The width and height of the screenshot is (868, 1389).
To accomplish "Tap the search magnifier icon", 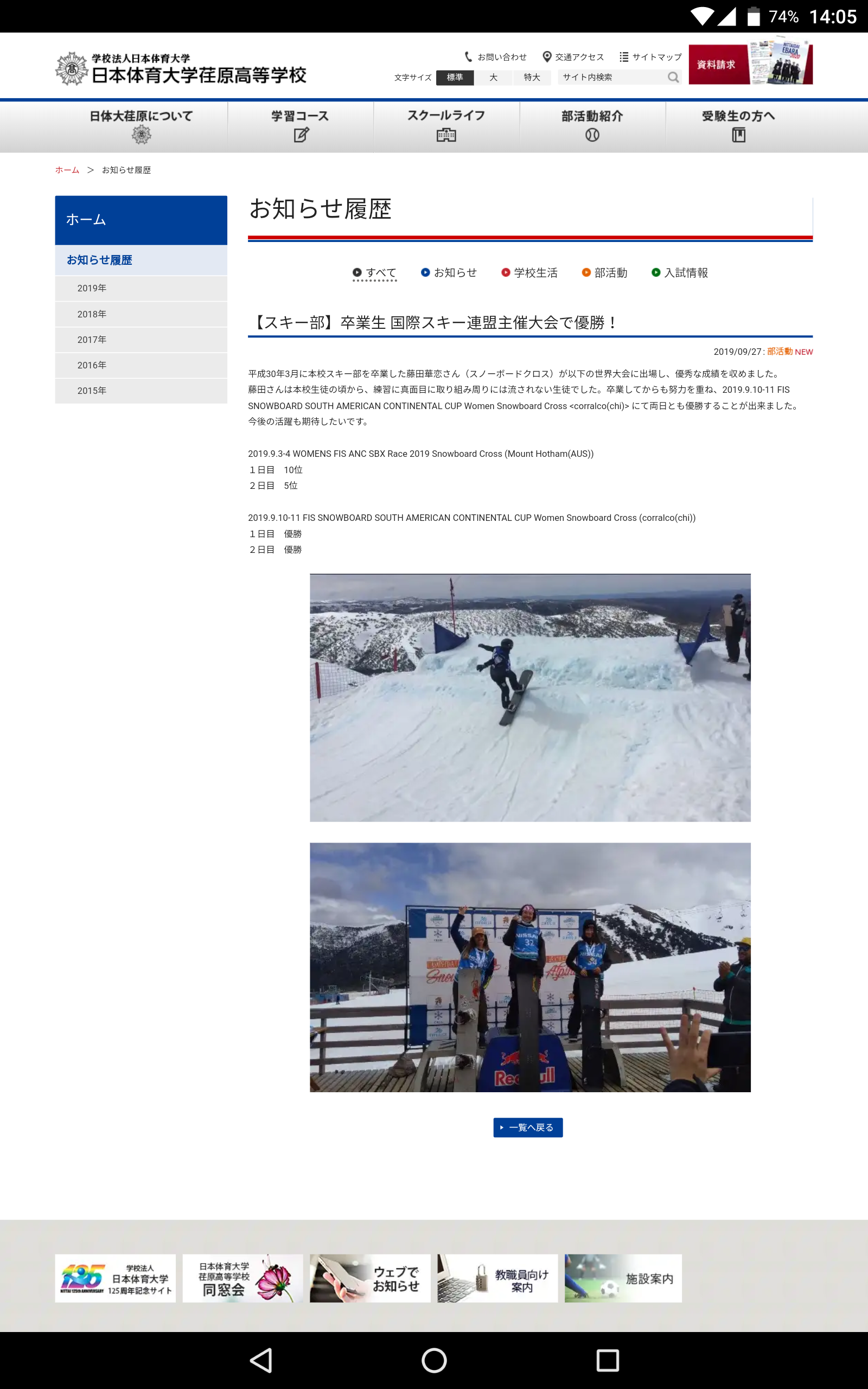I will [x=673, y=78].
